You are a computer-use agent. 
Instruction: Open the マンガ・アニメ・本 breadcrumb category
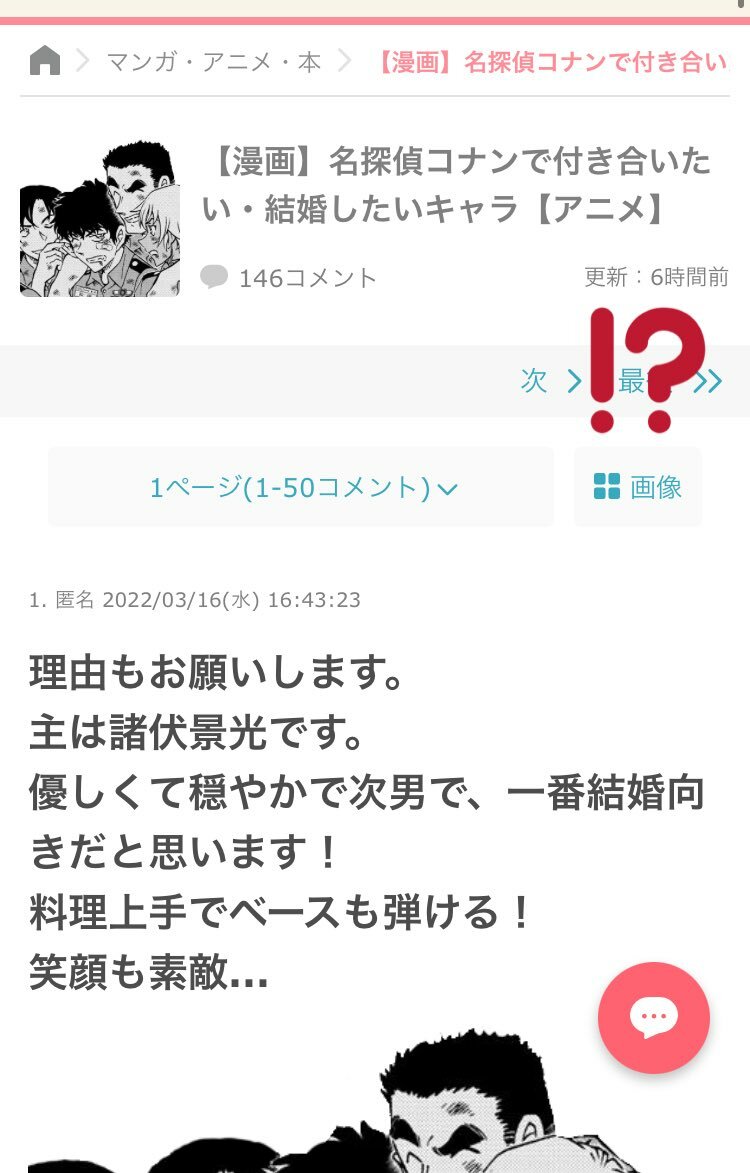(214, 62)
